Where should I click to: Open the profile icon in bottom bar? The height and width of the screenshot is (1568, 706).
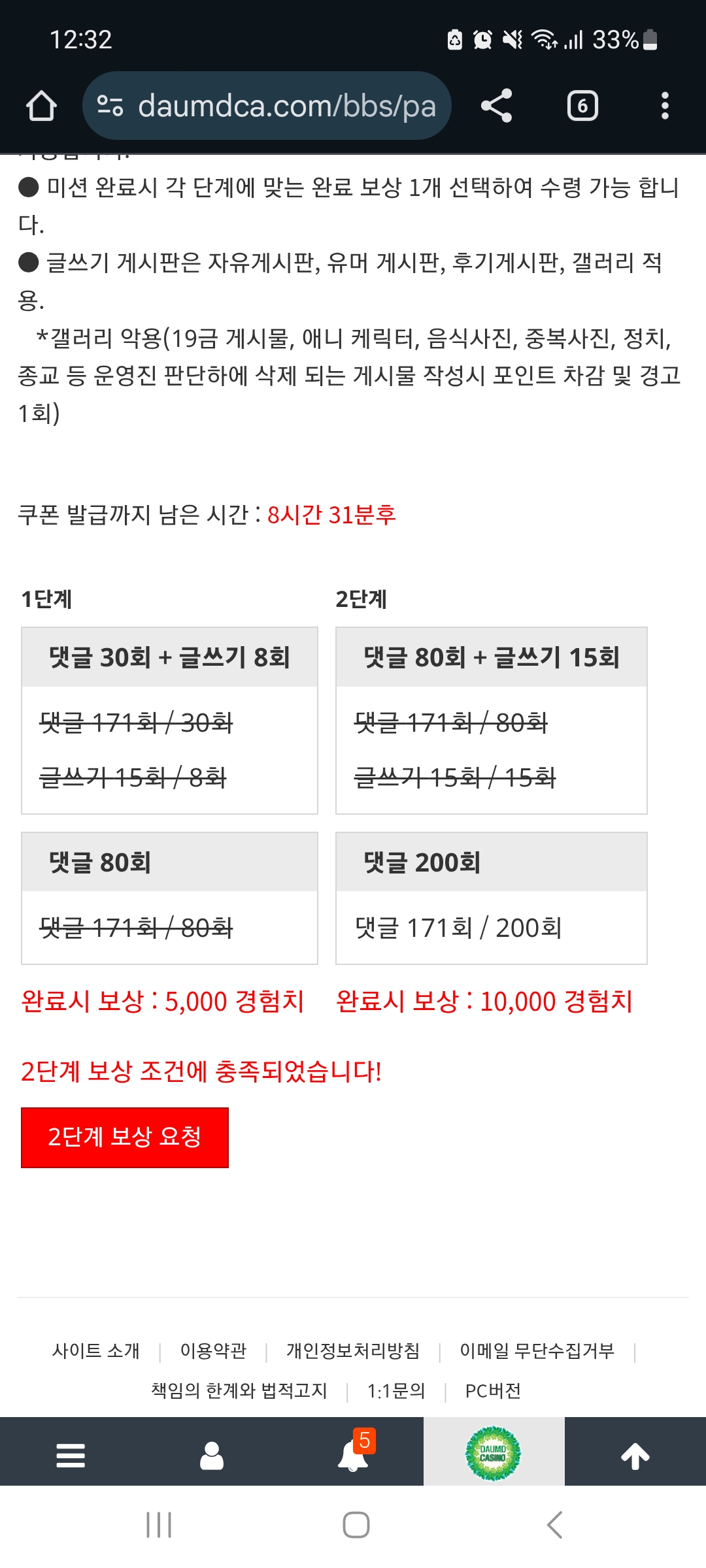[212, 1455]
